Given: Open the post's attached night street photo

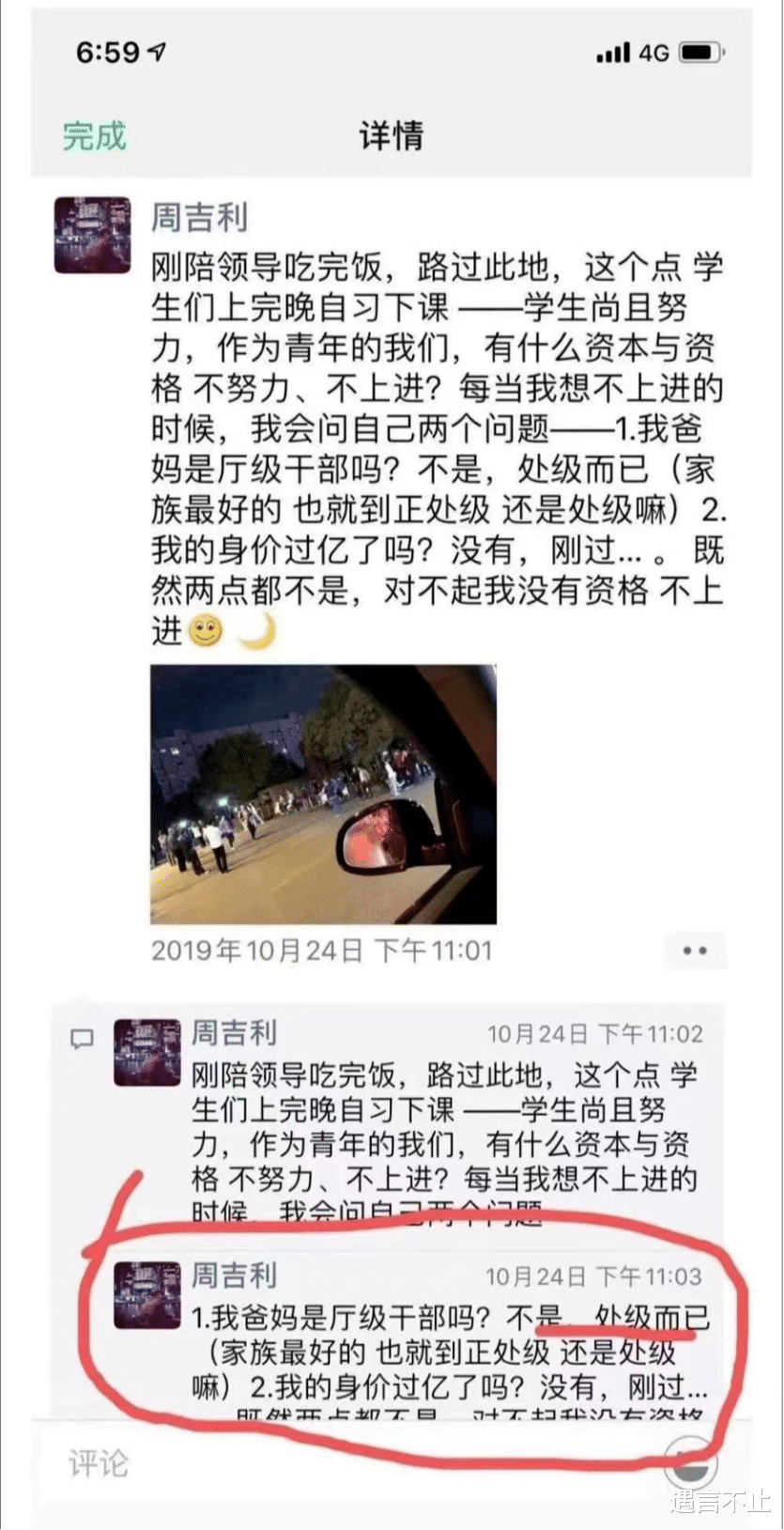Looking at the screenshot, I should [323, 795].
